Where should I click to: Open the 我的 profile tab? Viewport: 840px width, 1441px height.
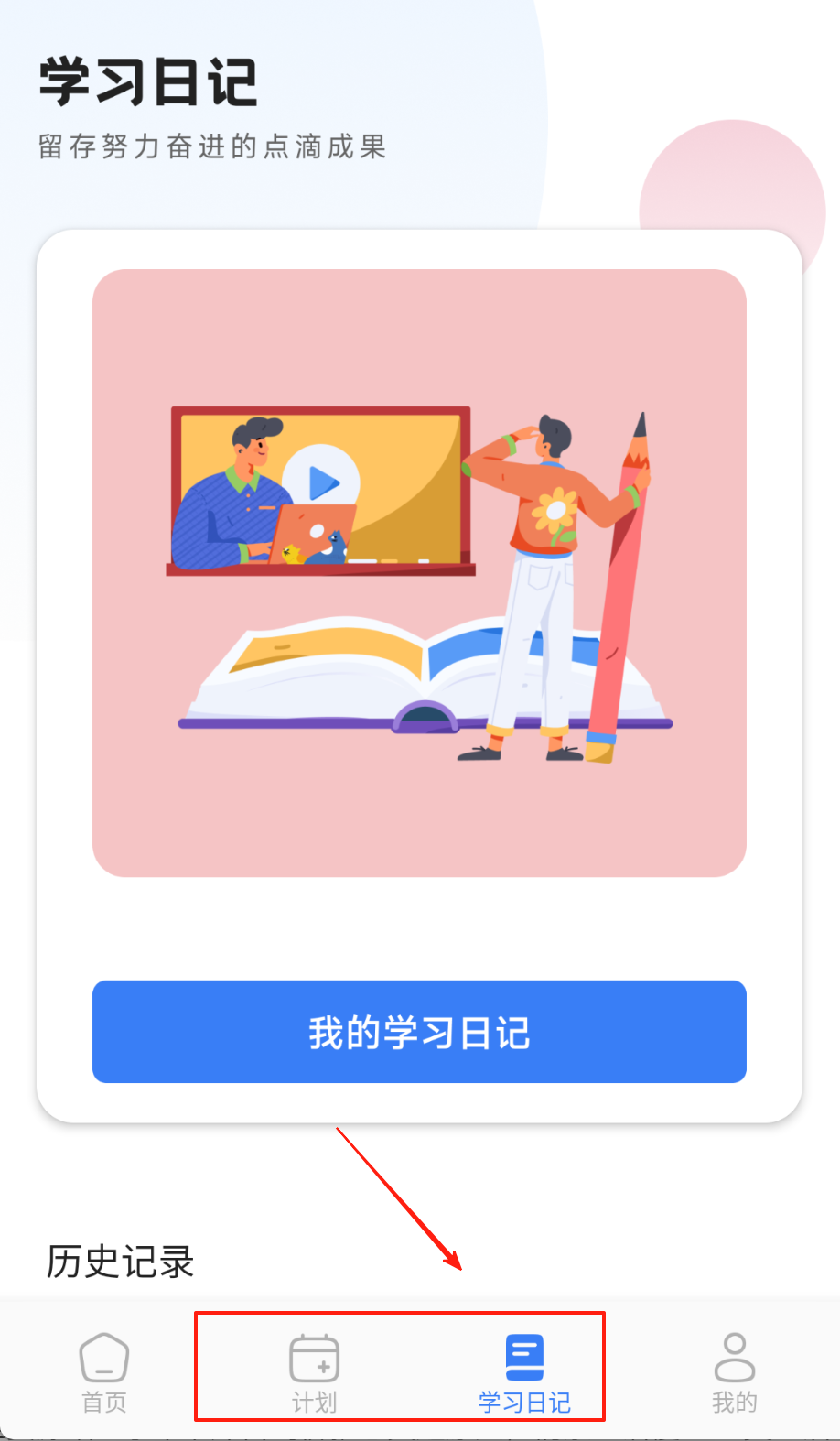point(734,1371)
